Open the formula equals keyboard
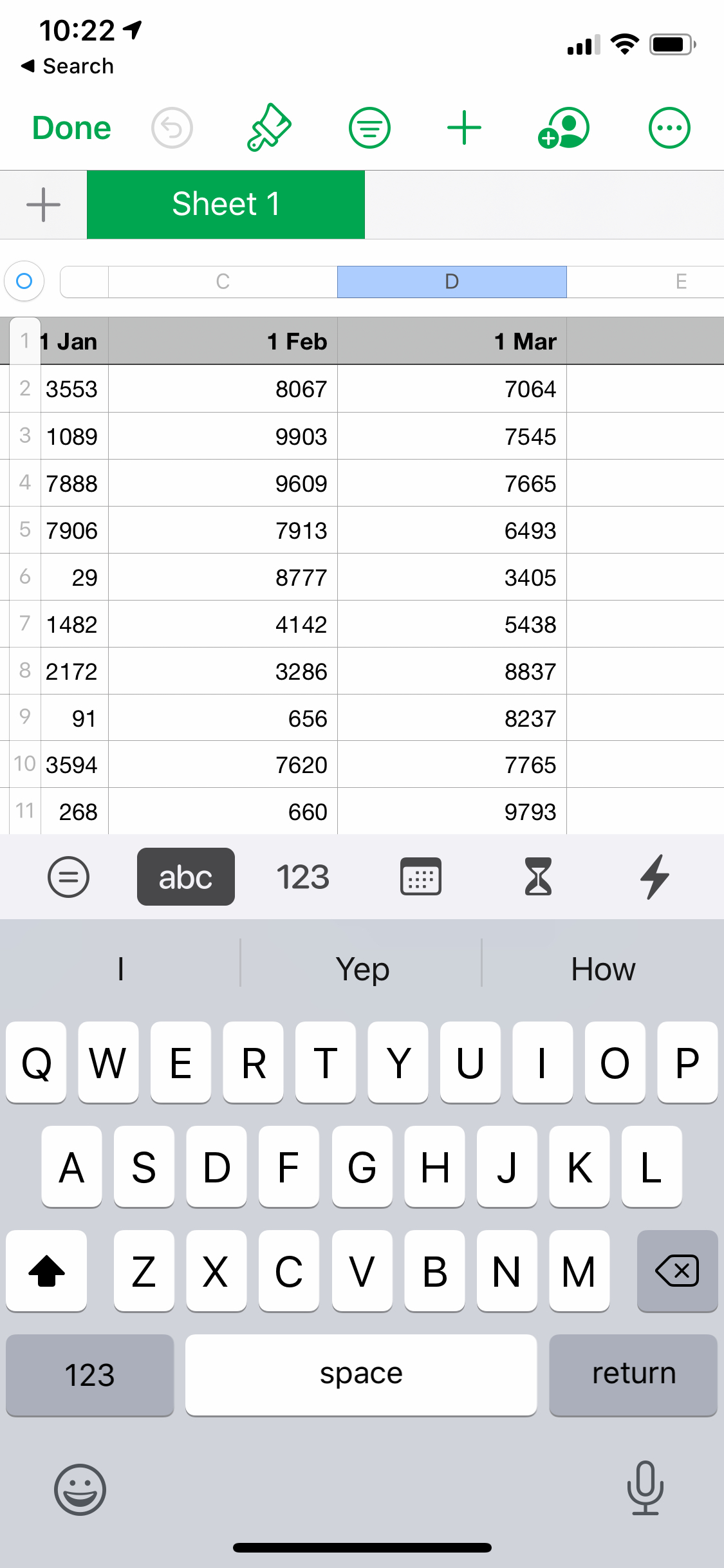The image size is (724, 1568). coord(68,877)
